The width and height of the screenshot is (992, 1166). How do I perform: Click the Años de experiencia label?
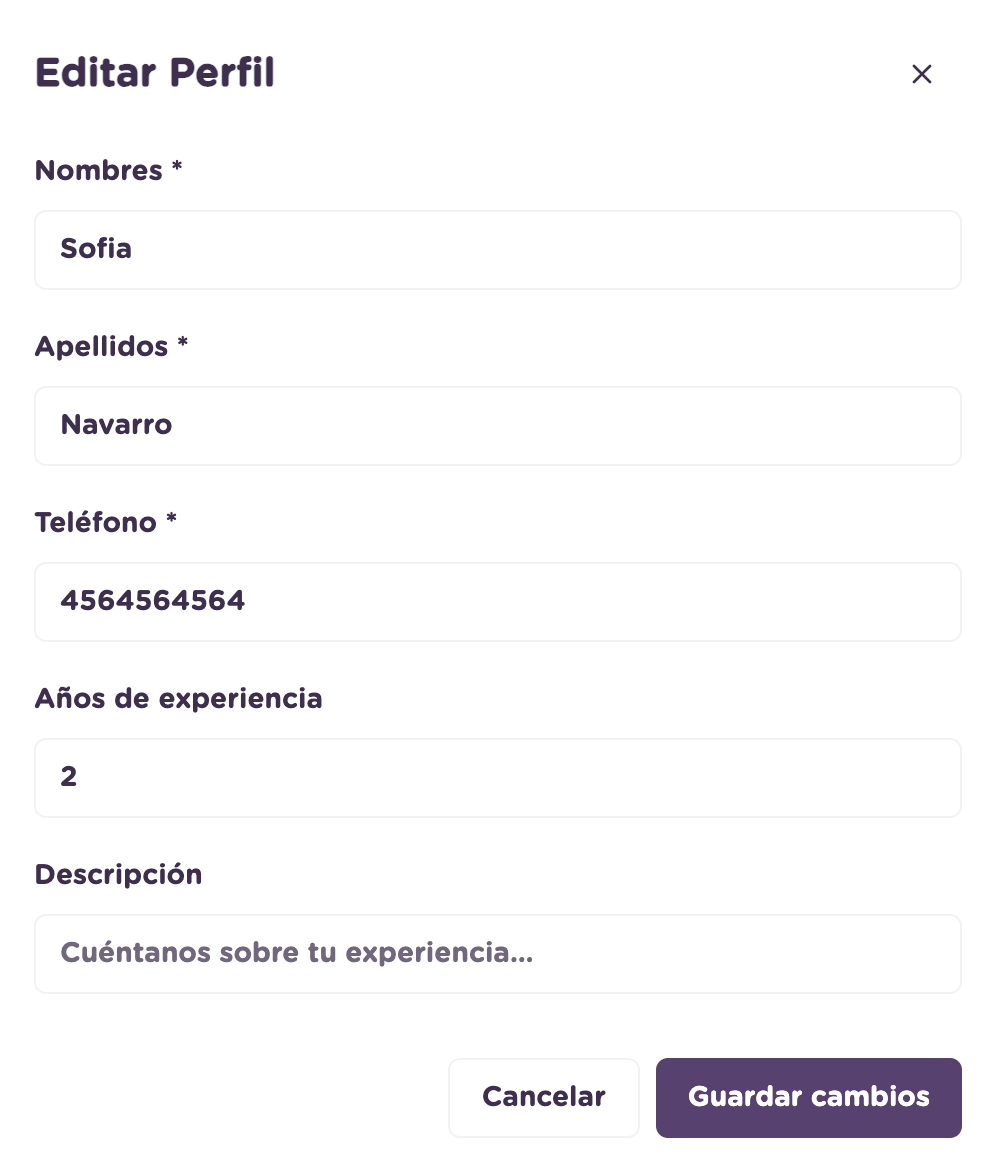point(178,698)
